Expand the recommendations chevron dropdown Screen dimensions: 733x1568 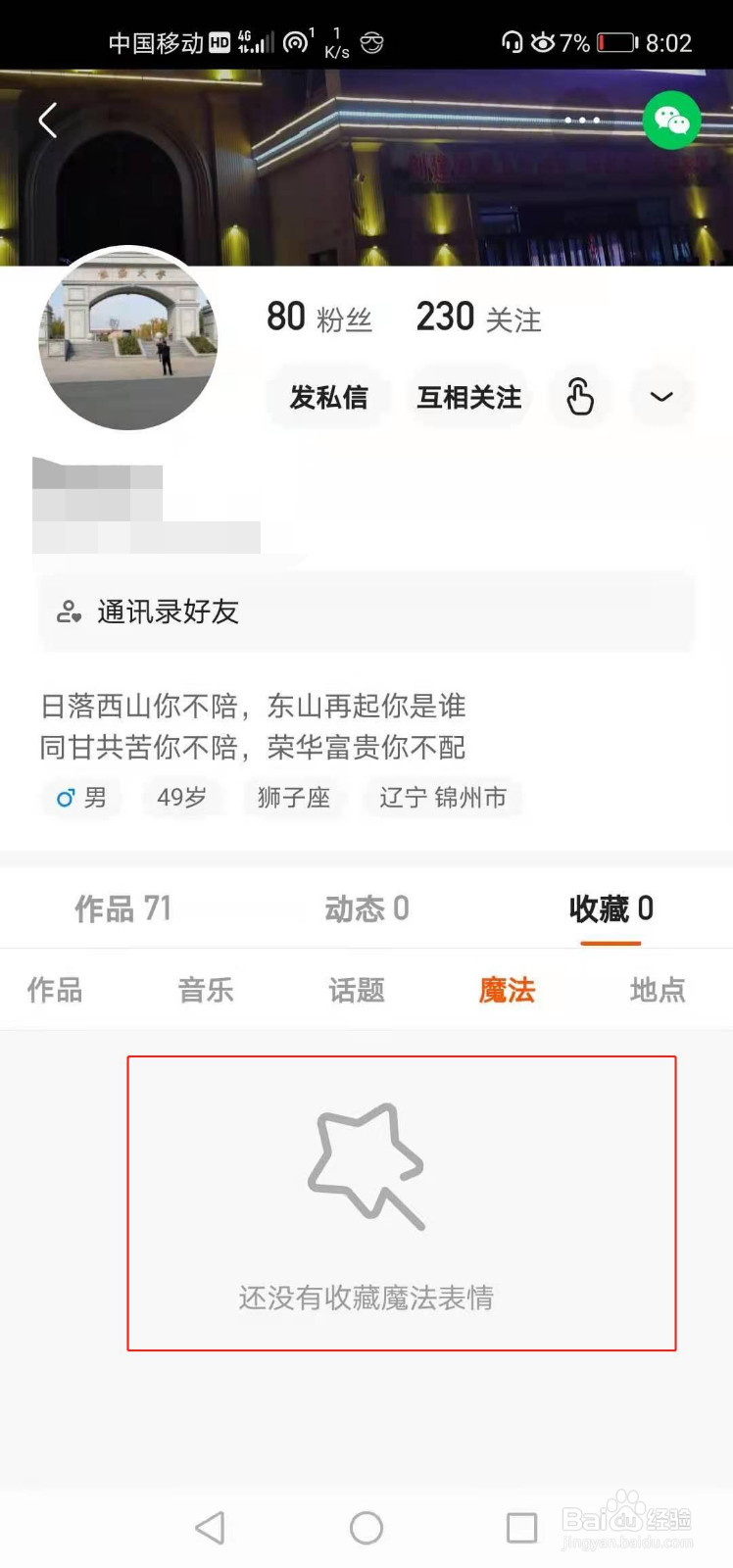click(661, 397)
